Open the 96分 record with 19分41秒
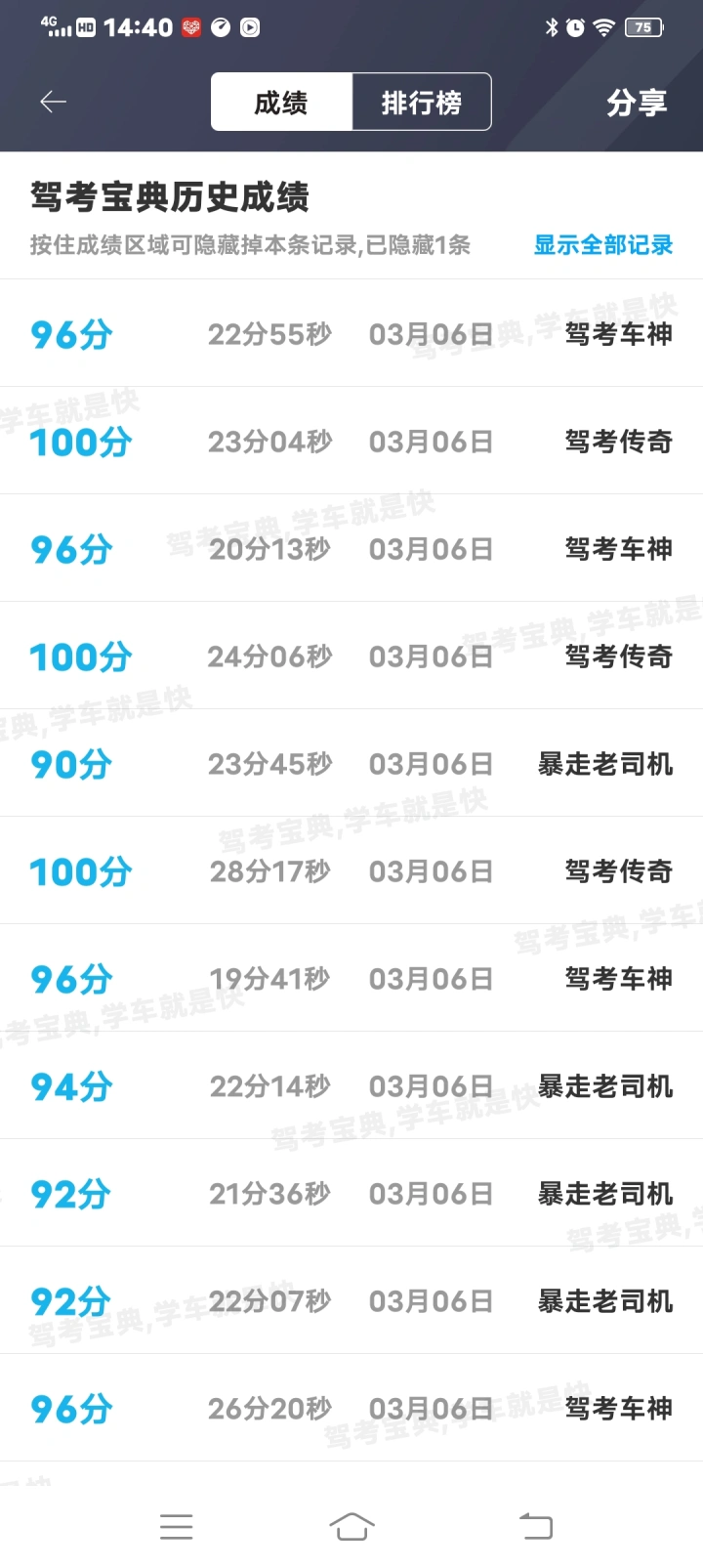This screenshot has height=1568, width=703. (x=351, y=978)
